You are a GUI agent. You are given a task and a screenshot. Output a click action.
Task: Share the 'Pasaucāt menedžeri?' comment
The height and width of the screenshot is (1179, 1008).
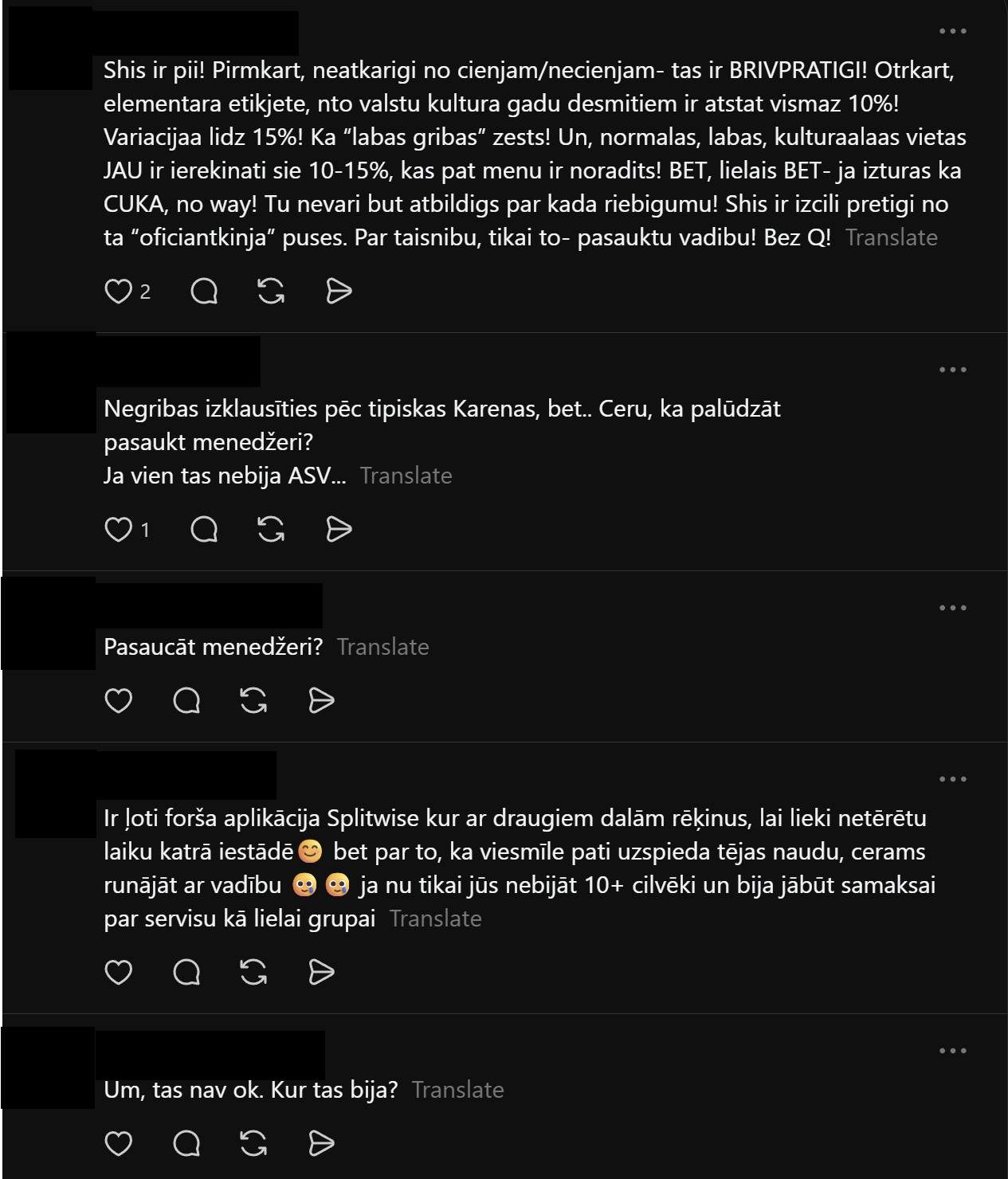tap(320, 700)
